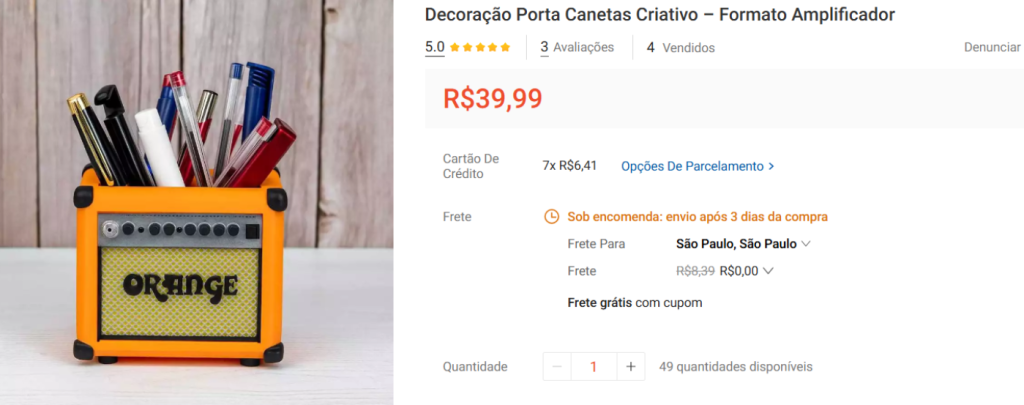Open Opções De Parcelamento
The width and height of the screenshot is (1024, 405).
click(697, 166)
